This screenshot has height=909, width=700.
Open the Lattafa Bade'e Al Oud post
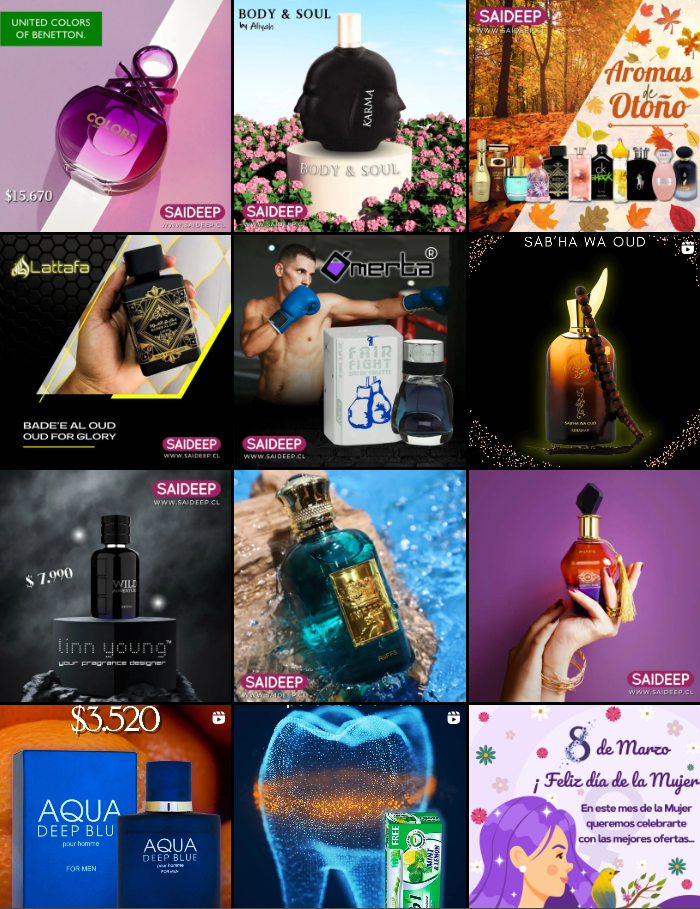click(x=115, y=350)
